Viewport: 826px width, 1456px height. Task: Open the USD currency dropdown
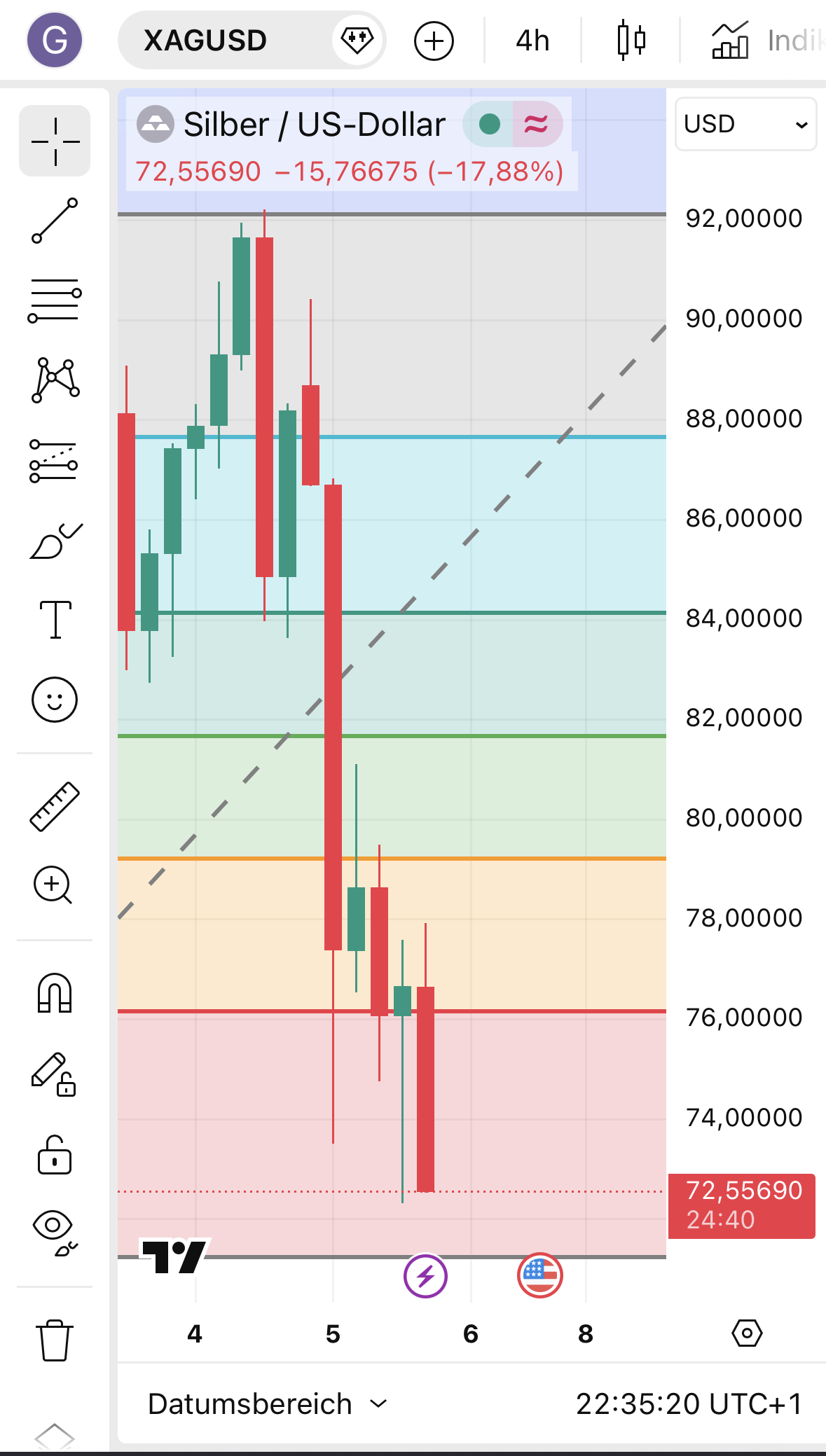tap(745, 124)
